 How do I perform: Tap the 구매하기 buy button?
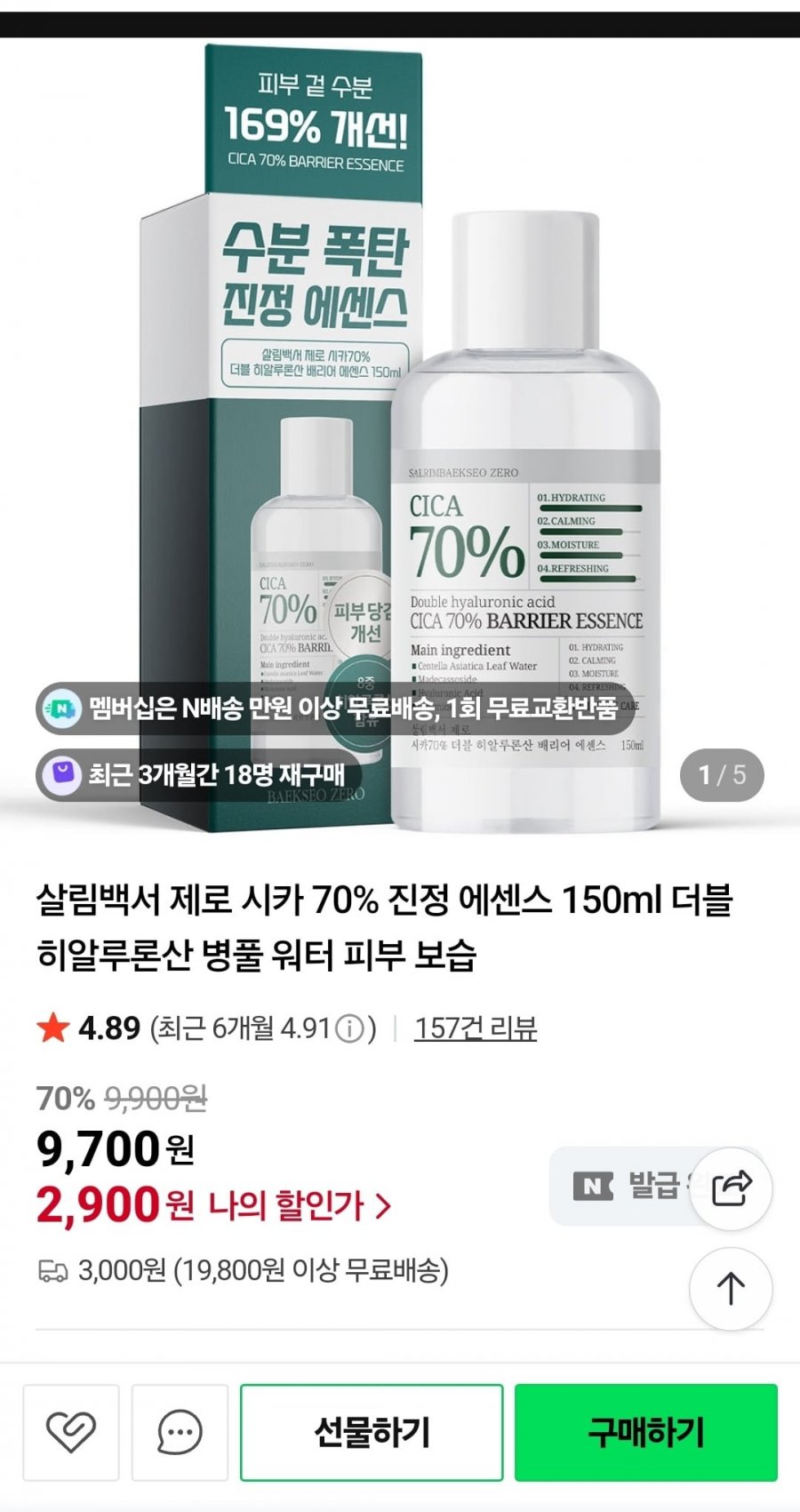tap(646, 1432)
